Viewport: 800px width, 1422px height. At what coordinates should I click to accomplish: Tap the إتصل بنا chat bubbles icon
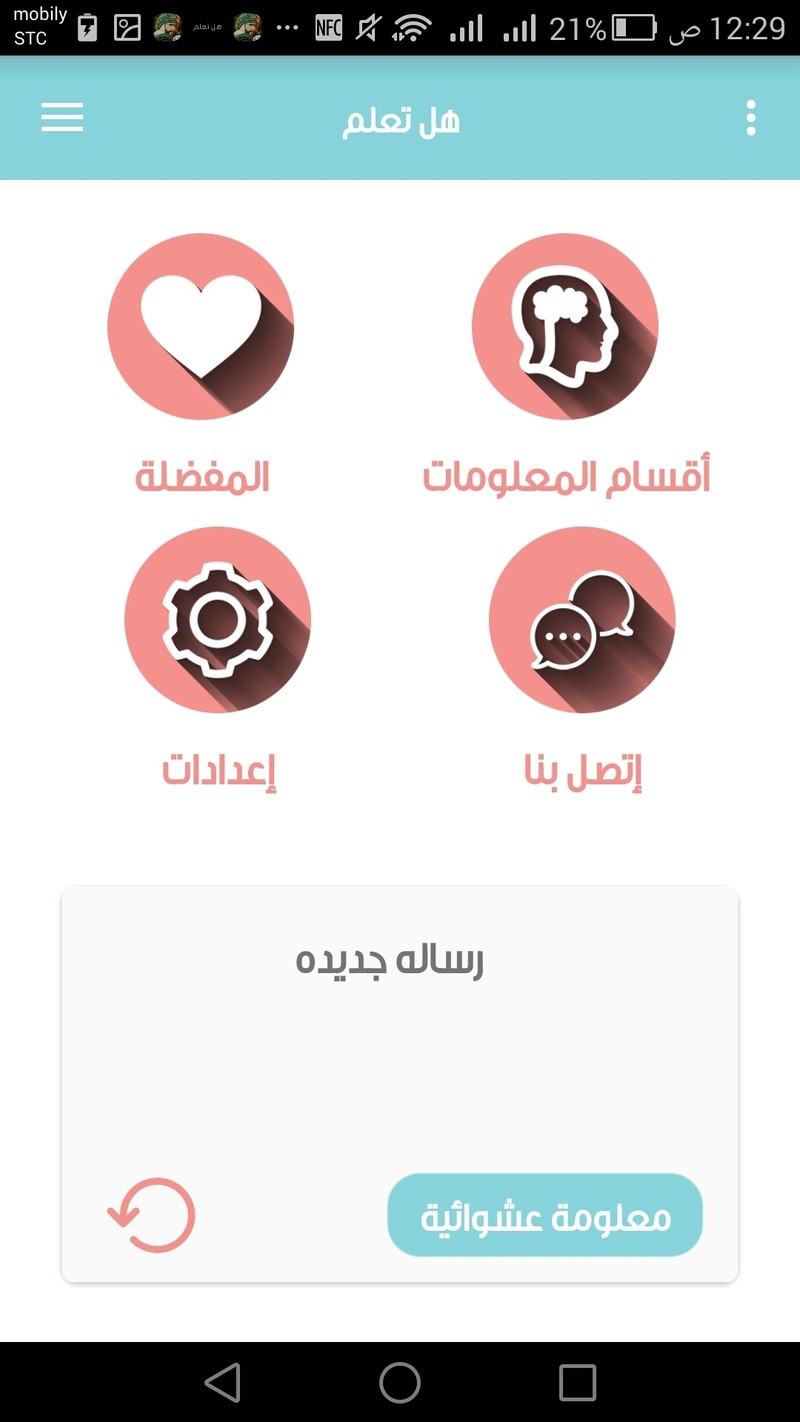point(581,620)
